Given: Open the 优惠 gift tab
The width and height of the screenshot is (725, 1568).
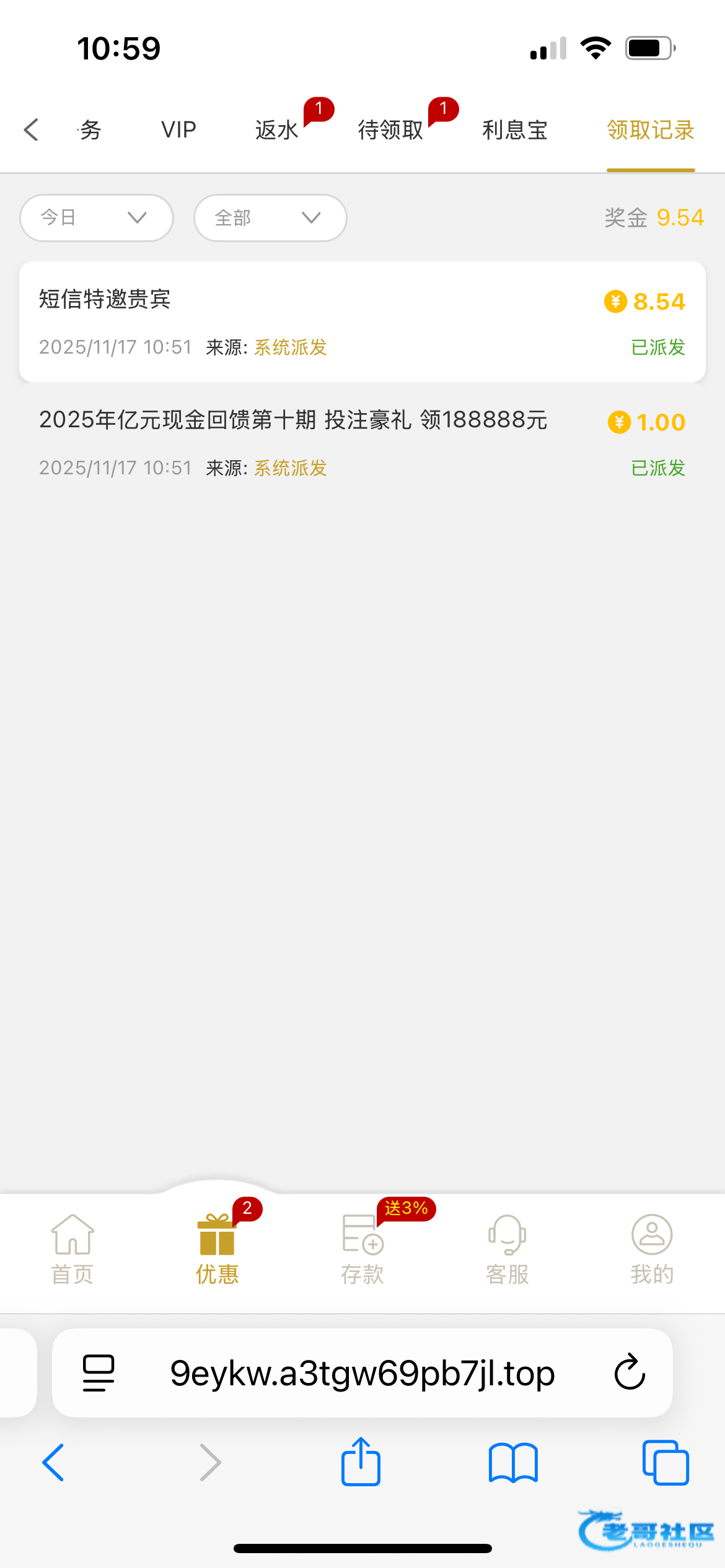Looking at the screenshot, I should click(x=217, y=1248).
